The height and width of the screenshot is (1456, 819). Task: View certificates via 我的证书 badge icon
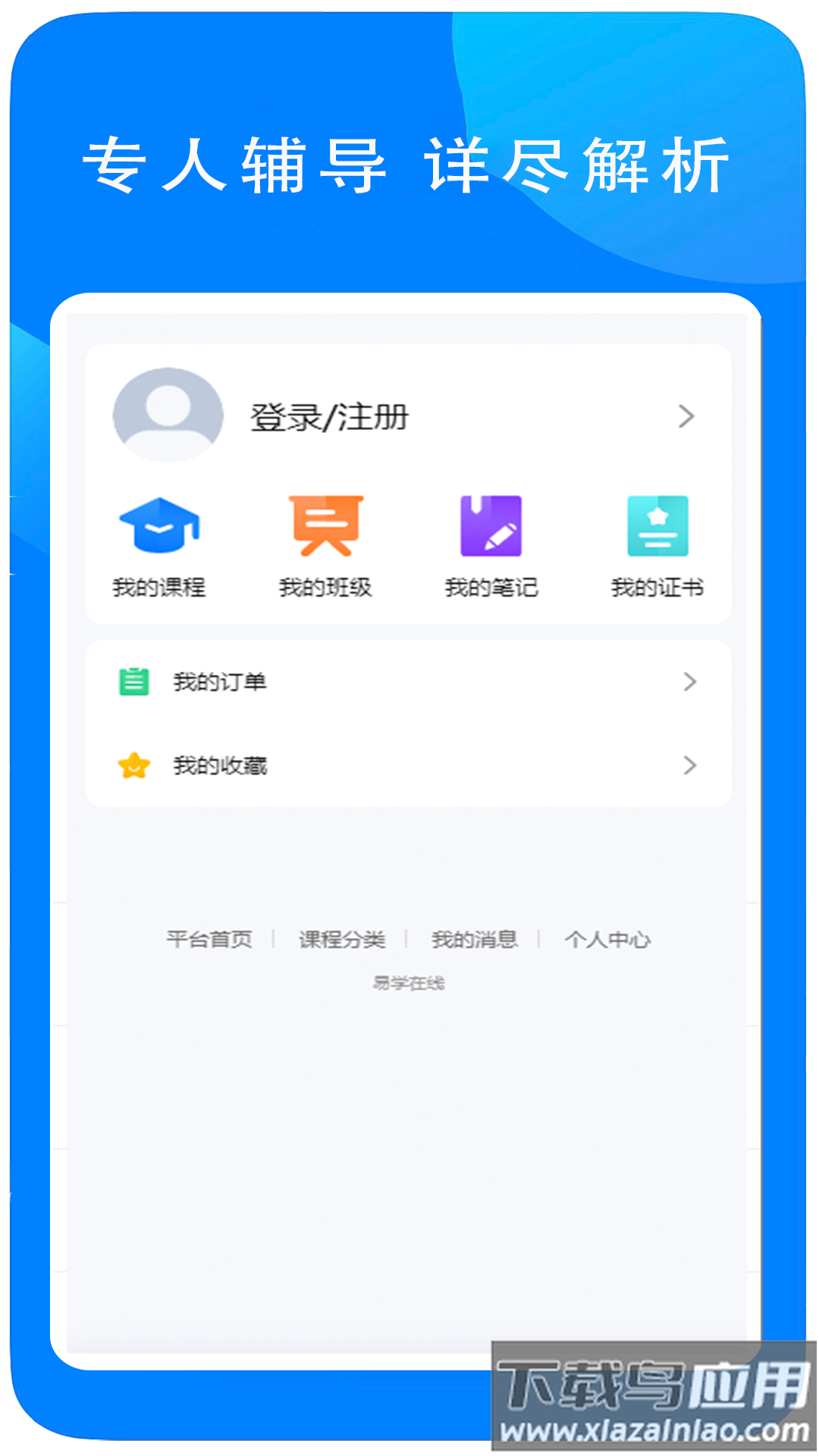[x=657, y=525]
